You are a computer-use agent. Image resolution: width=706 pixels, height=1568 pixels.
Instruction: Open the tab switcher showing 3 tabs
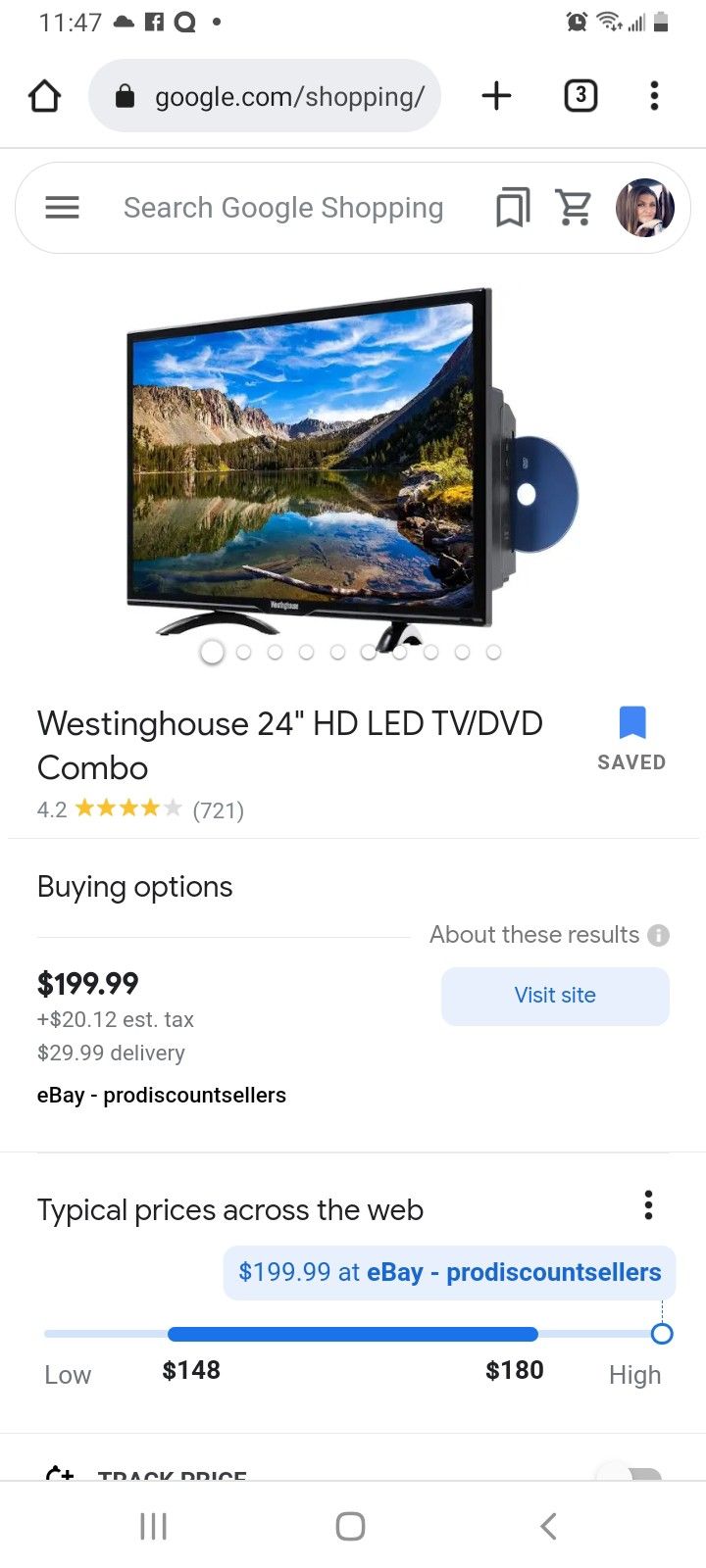[580, 96]
